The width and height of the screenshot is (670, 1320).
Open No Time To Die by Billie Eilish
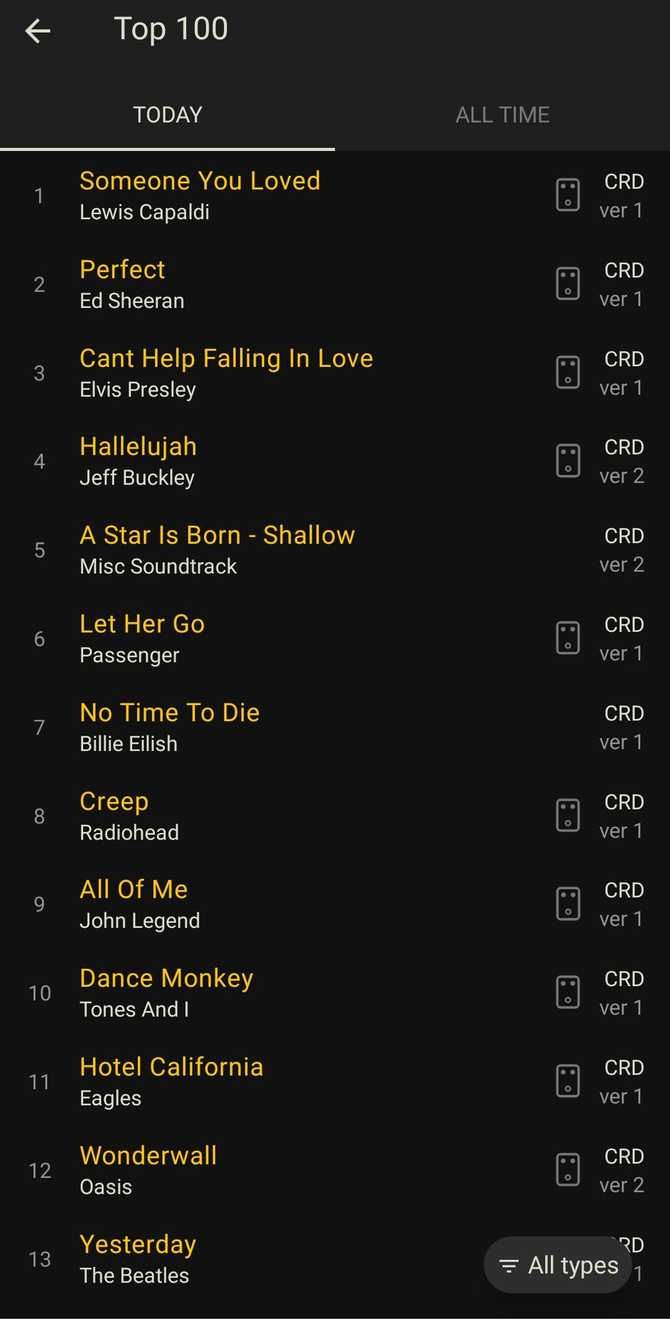coord(169,727)
